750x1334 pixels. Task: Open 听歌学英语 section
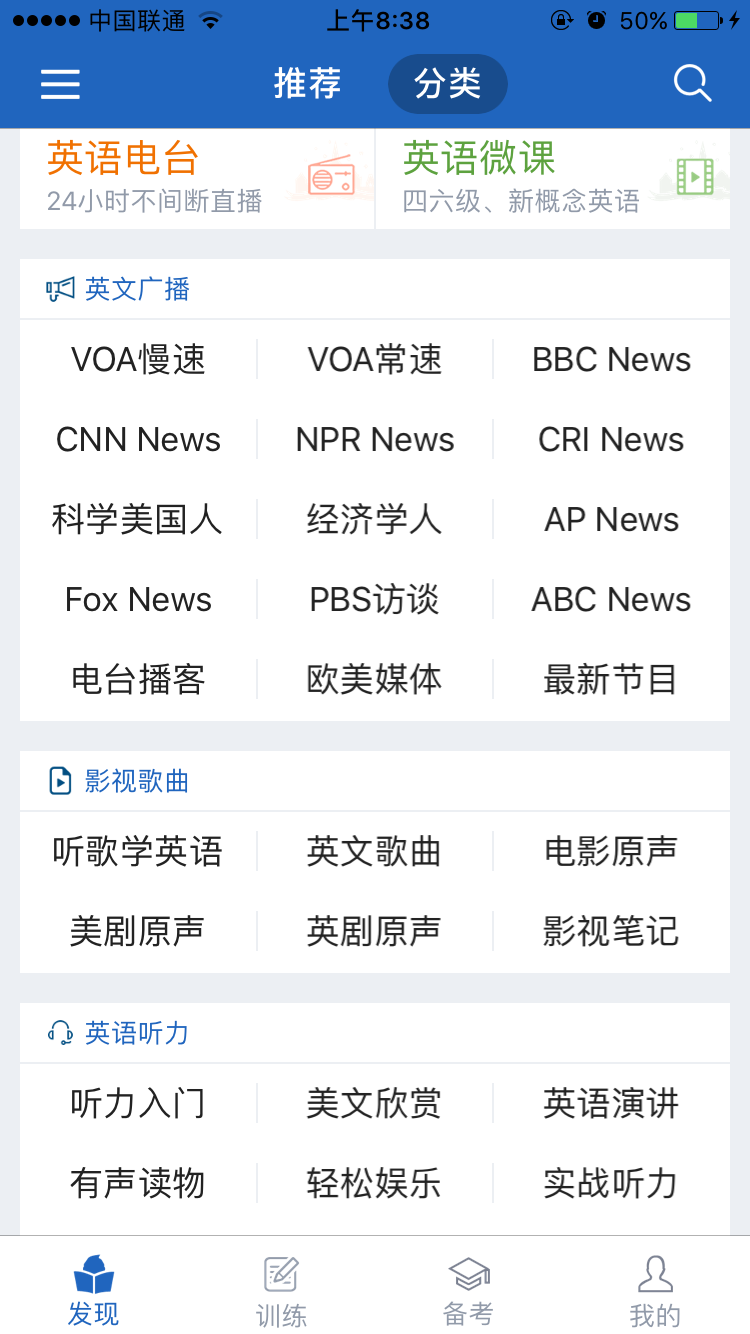138,852
